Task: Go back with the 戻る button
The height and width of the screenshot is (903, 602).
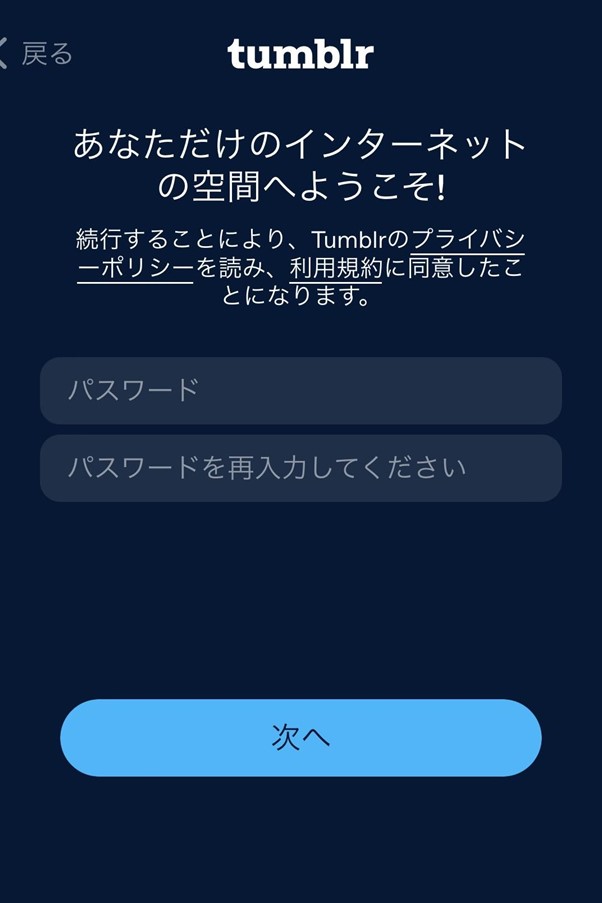Action: 38,53
